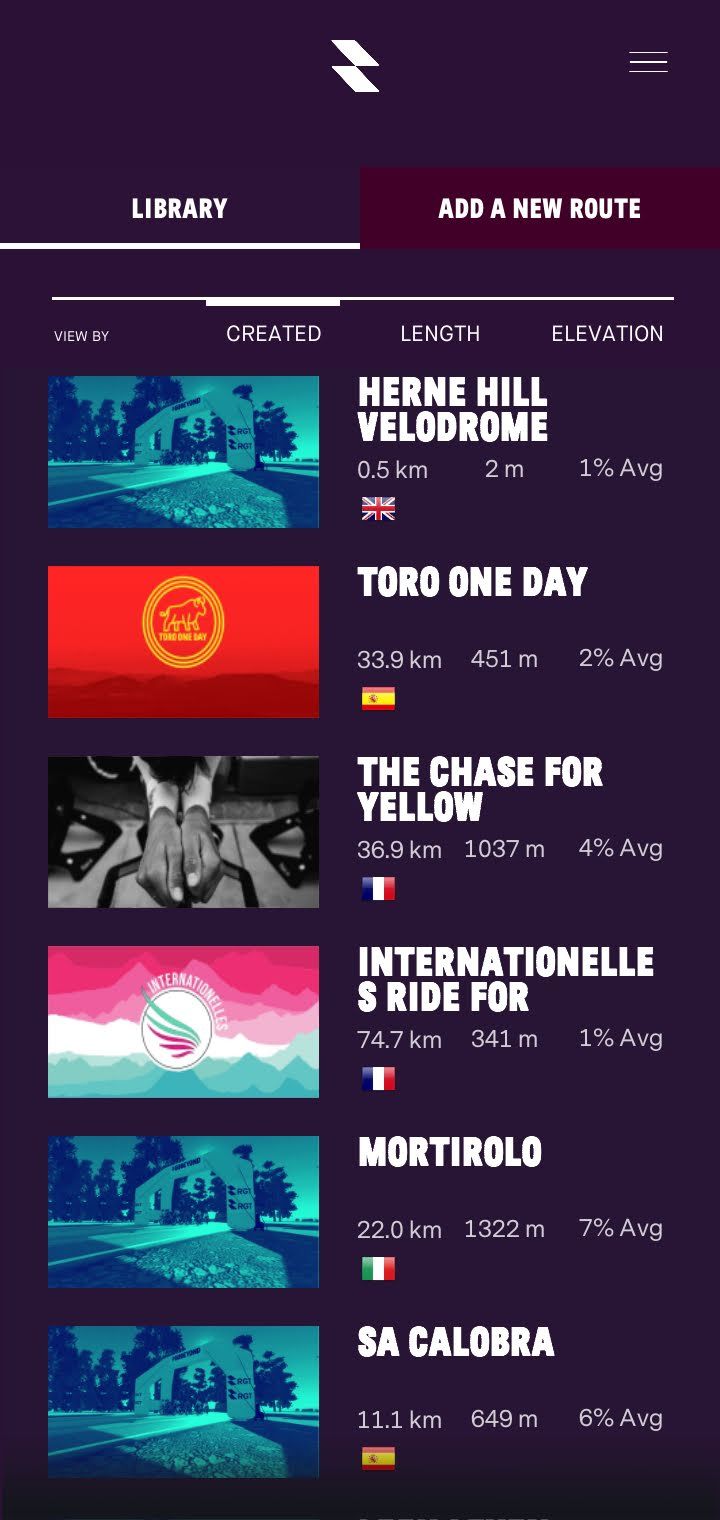View The Chase for Yellow route
720x1520 pixels.
pyautogui.click(x=480, y=789)
